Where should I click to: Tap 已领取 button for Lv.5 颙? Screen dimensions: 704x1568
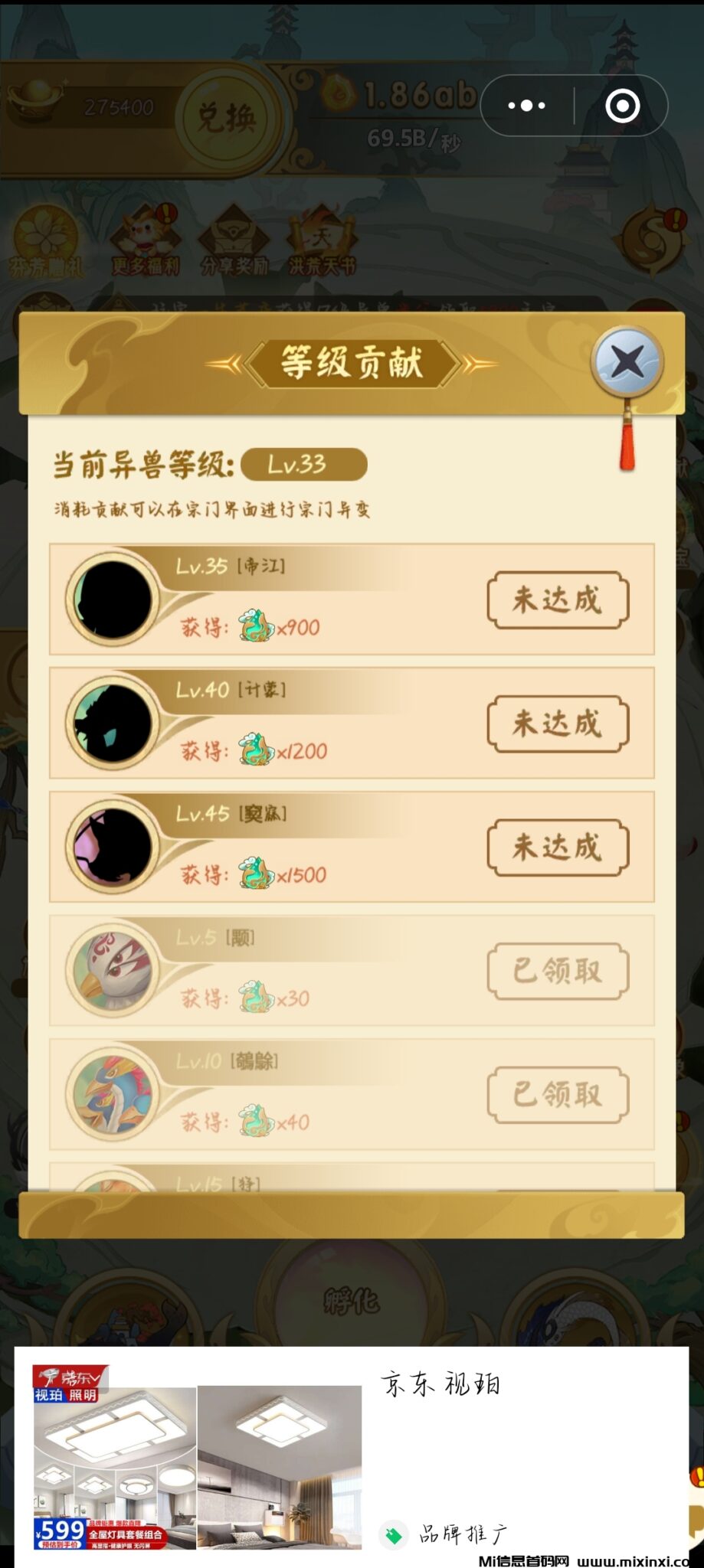[x=557, y=971]
